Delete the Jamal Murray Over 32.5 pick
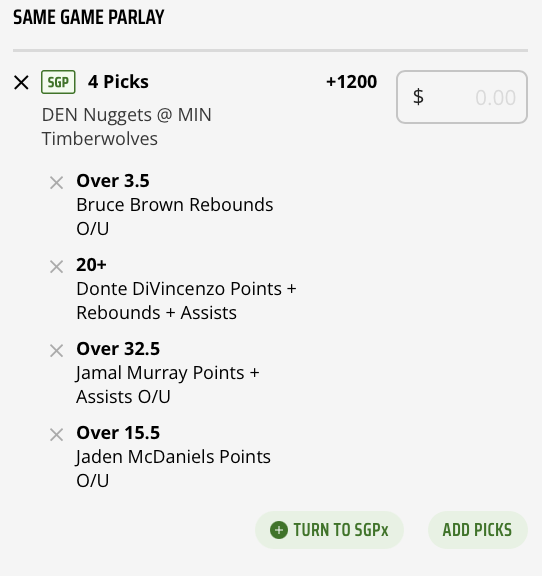 [57, 351]
